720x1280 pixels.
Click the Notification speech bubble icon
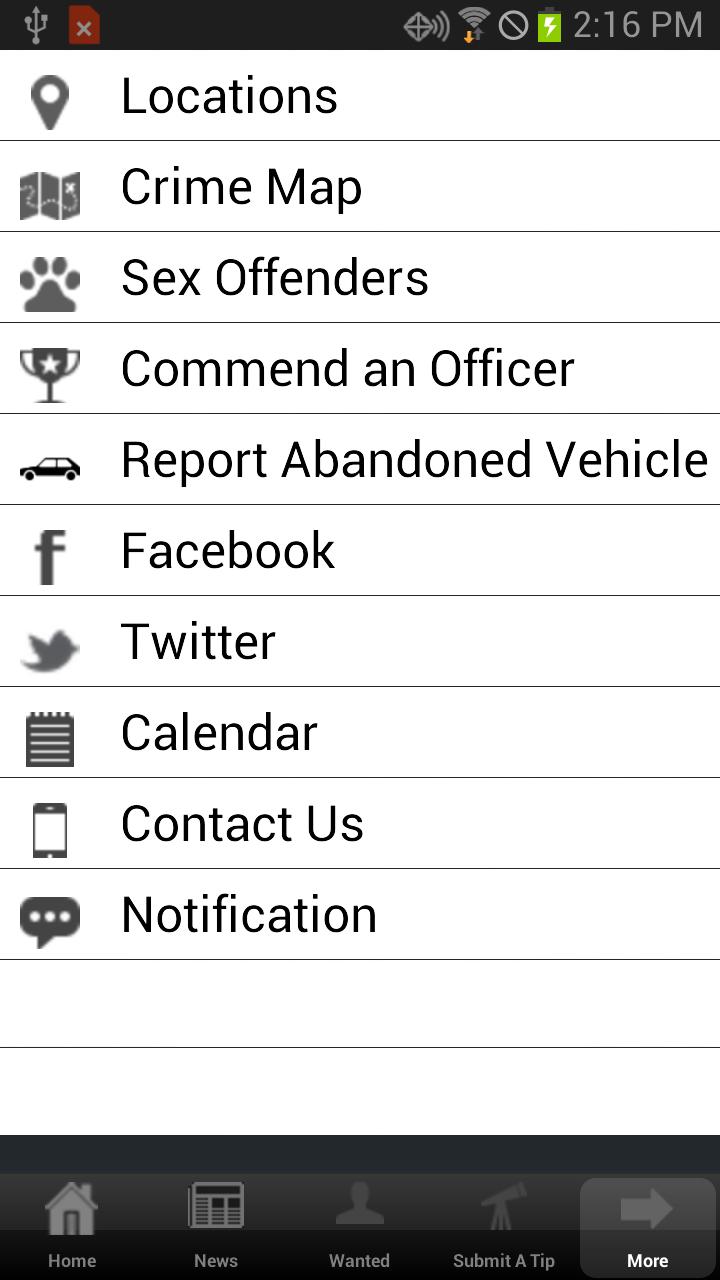tap(49, 914)
